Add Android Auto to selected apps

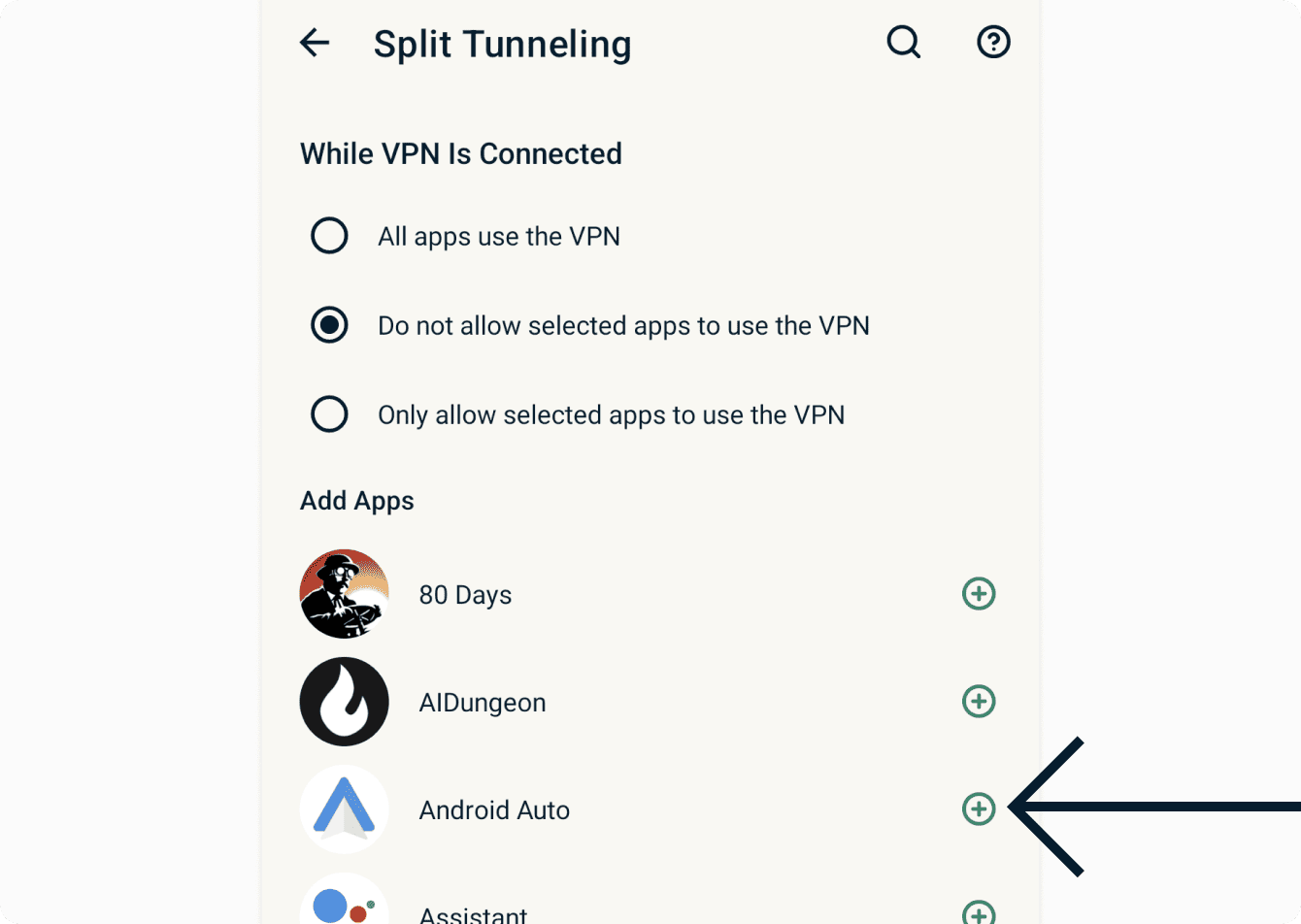tap(979, 808)
